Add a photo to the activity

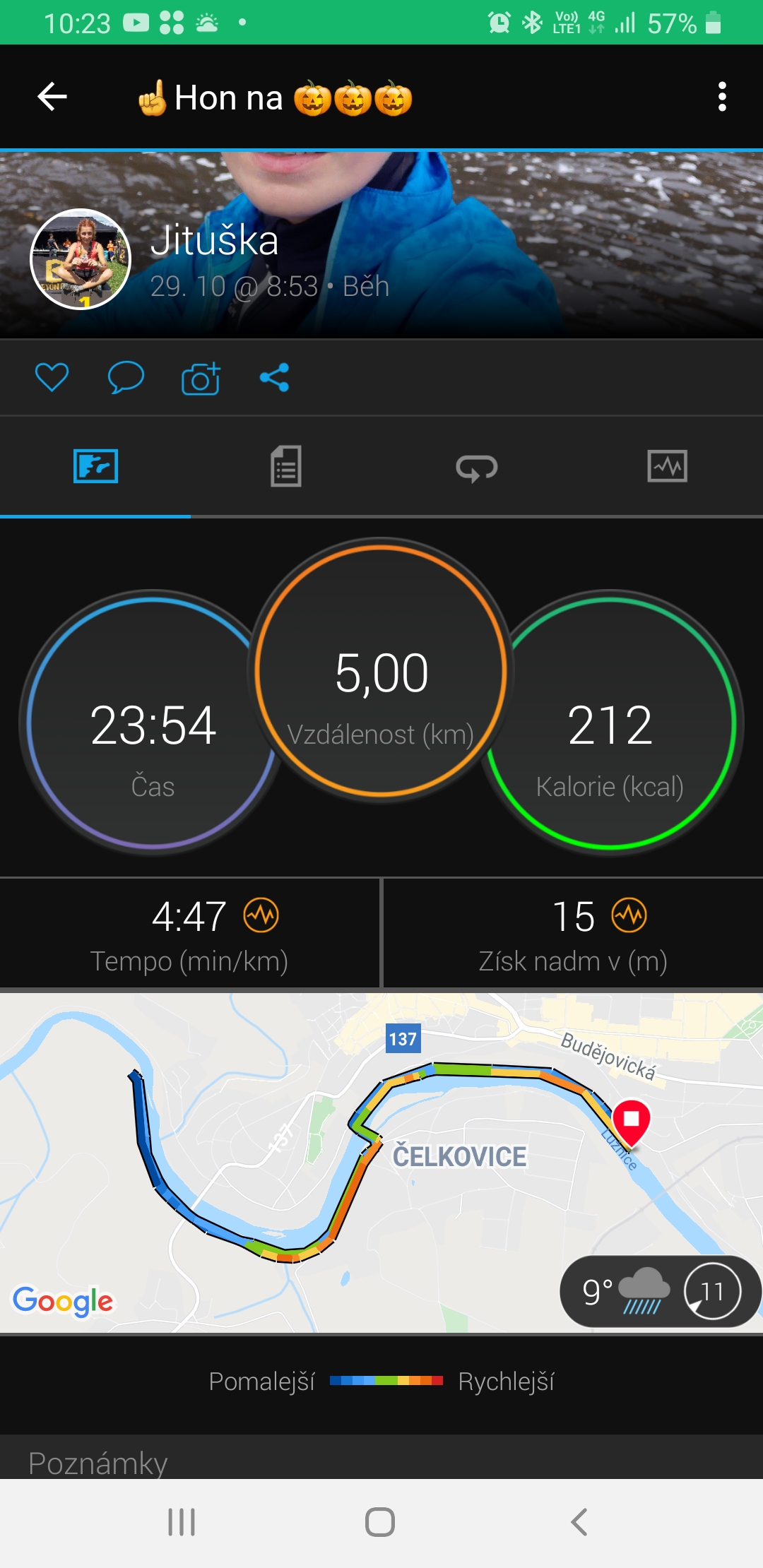point(201,378)
